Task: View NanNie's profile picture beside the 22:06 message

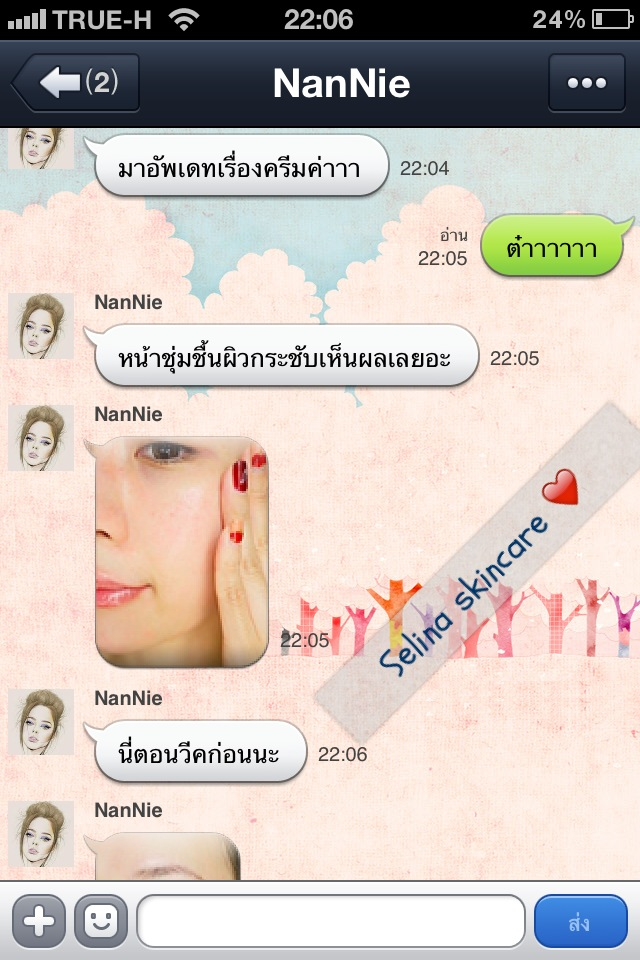Action: click(x=40, y=722)
